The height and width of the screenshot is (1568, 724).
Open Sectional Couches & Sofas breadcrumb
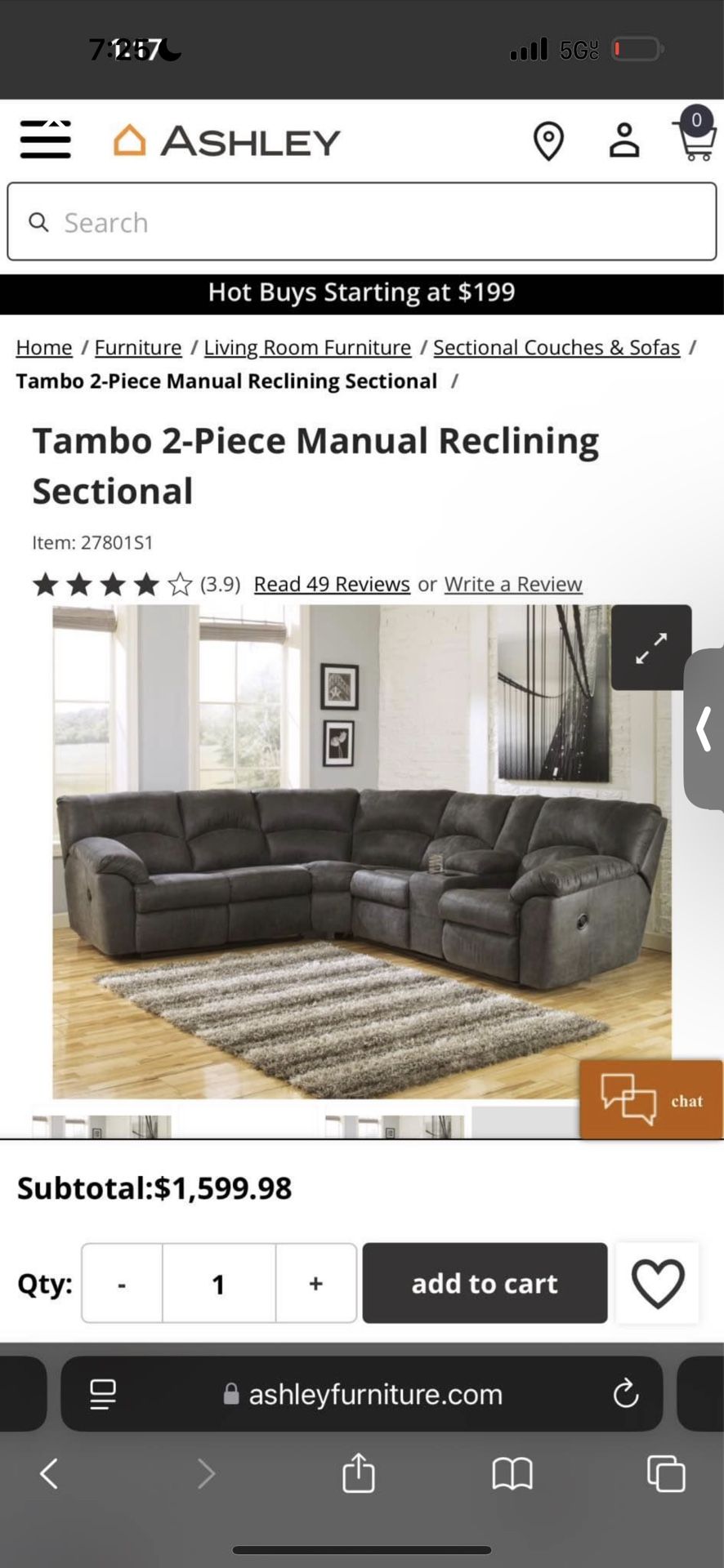(x=556, y=348)
